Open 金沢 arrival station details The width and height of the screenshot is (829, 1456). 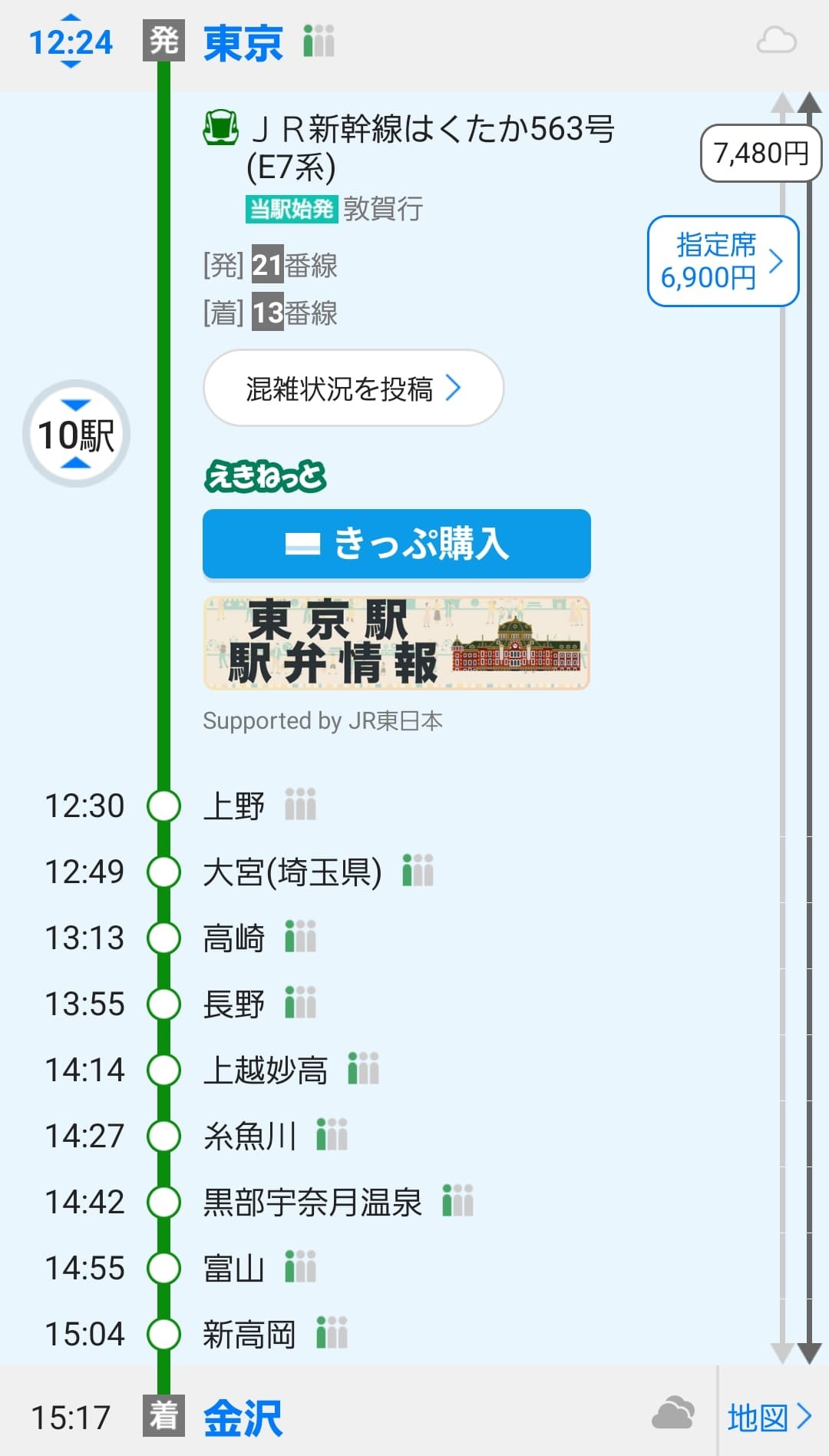point(243,1418)
